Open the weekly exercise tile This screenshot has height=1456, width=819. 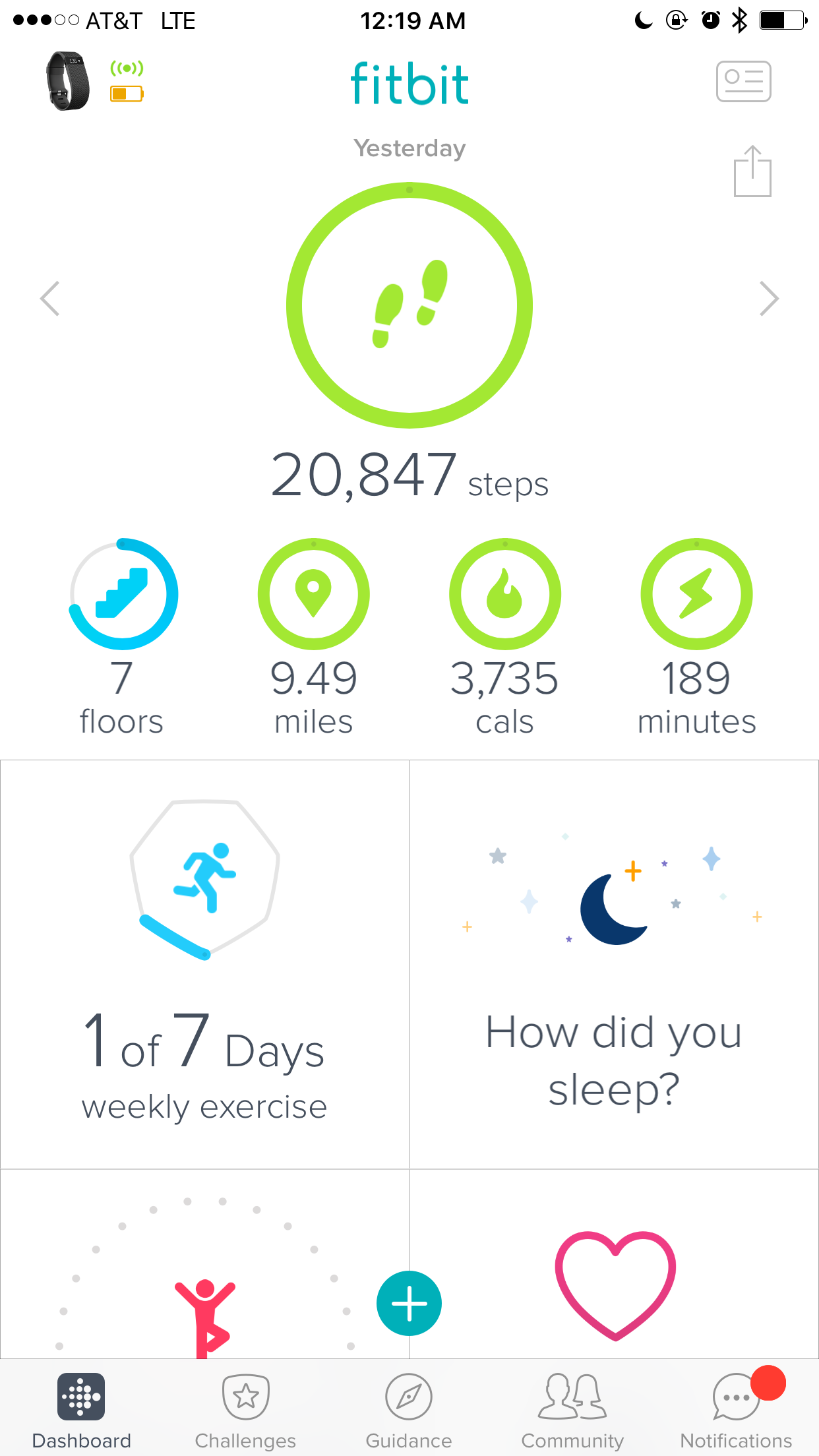[204, 964]
